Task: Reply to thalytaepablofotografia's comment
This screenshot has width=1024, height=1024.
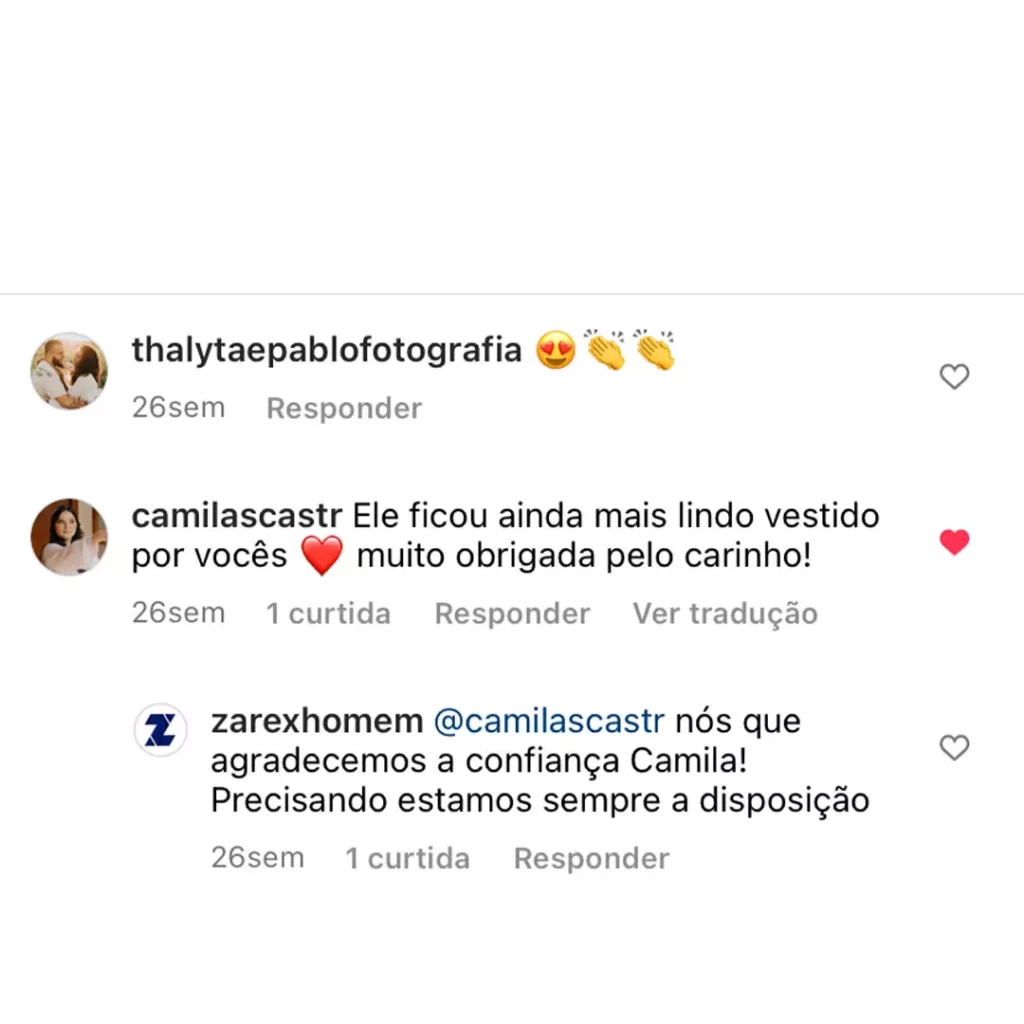Action: coord(344,408)
